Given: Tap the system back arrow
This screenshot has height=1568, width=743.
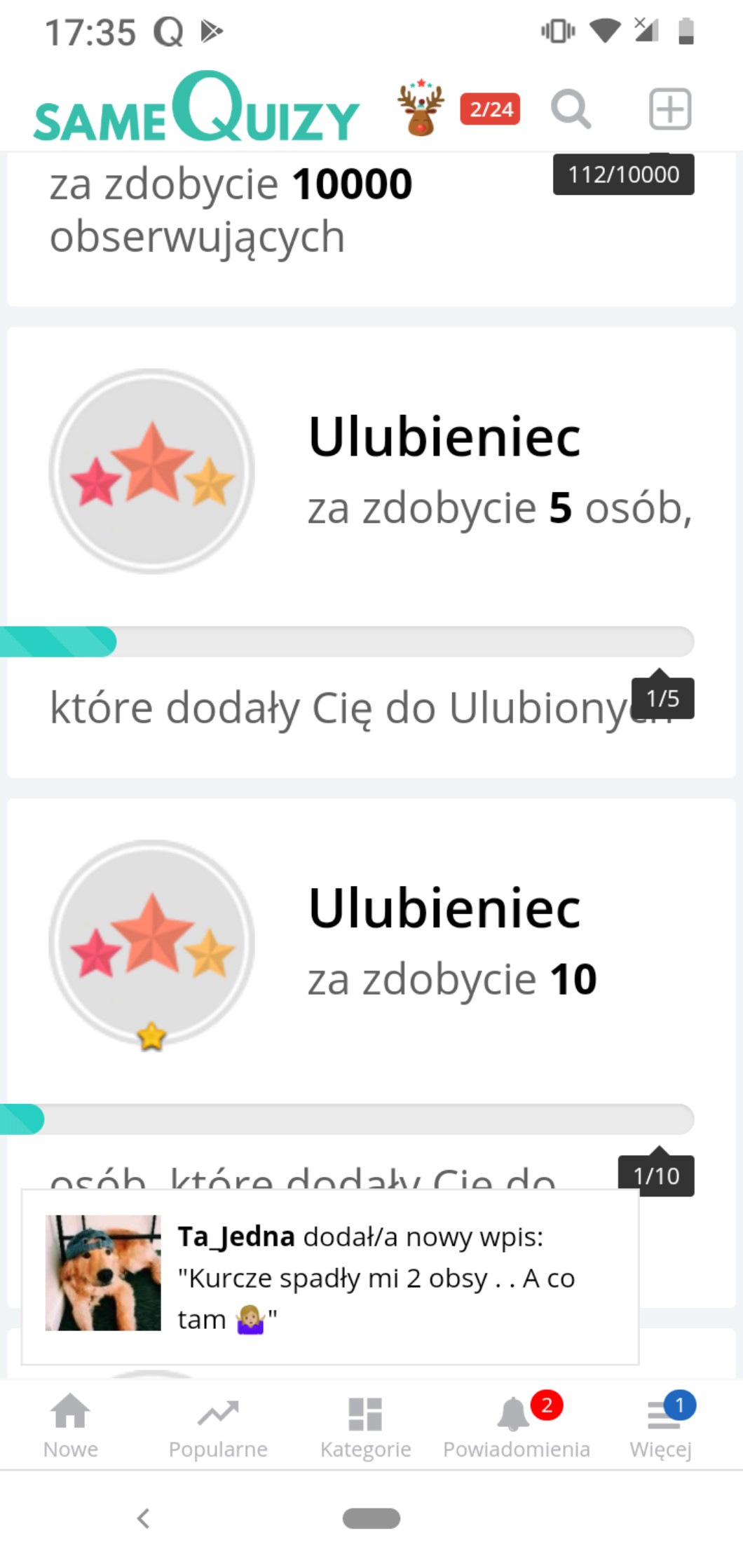Looking at the screenshot, I should (x=143, y=1518).
